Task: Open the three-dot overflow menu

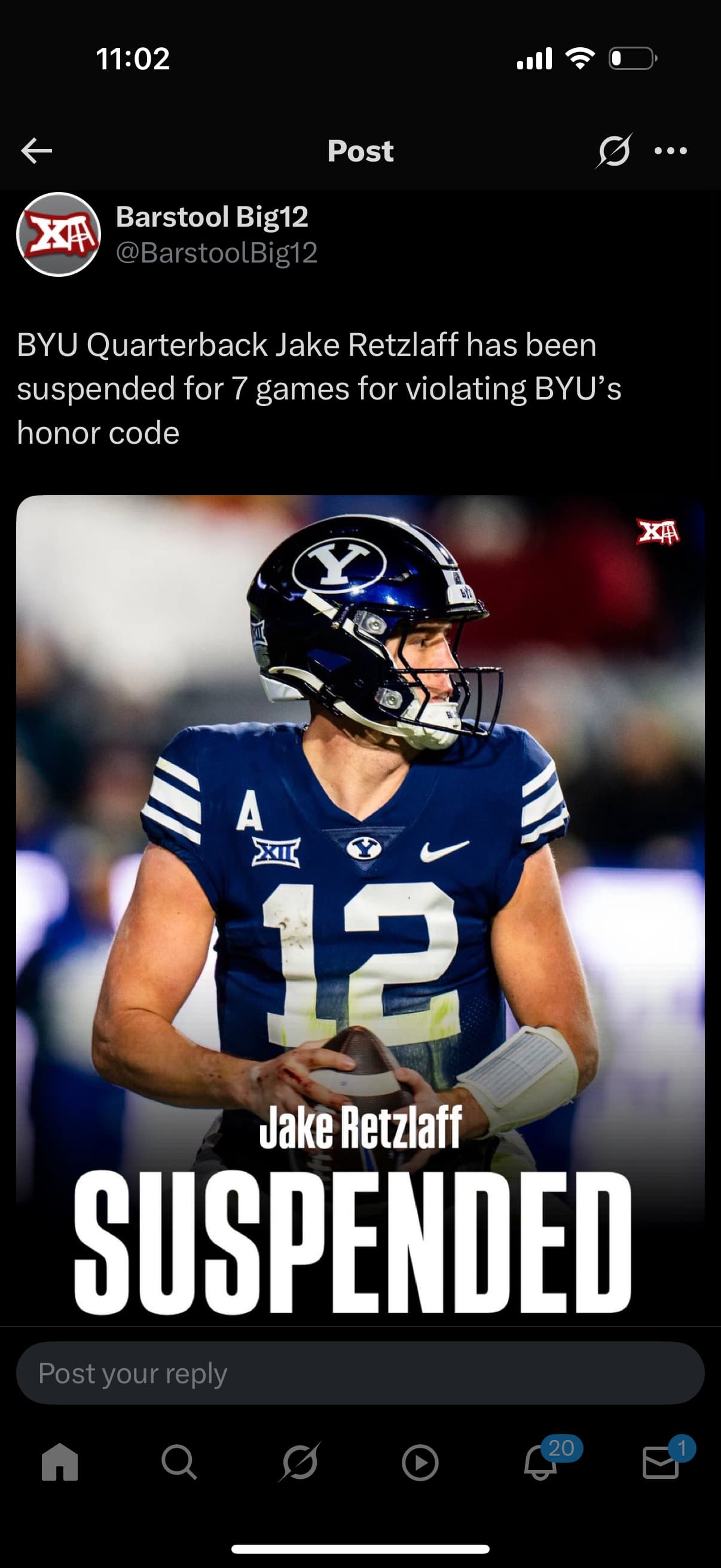Action: click(x=671, y=151)
